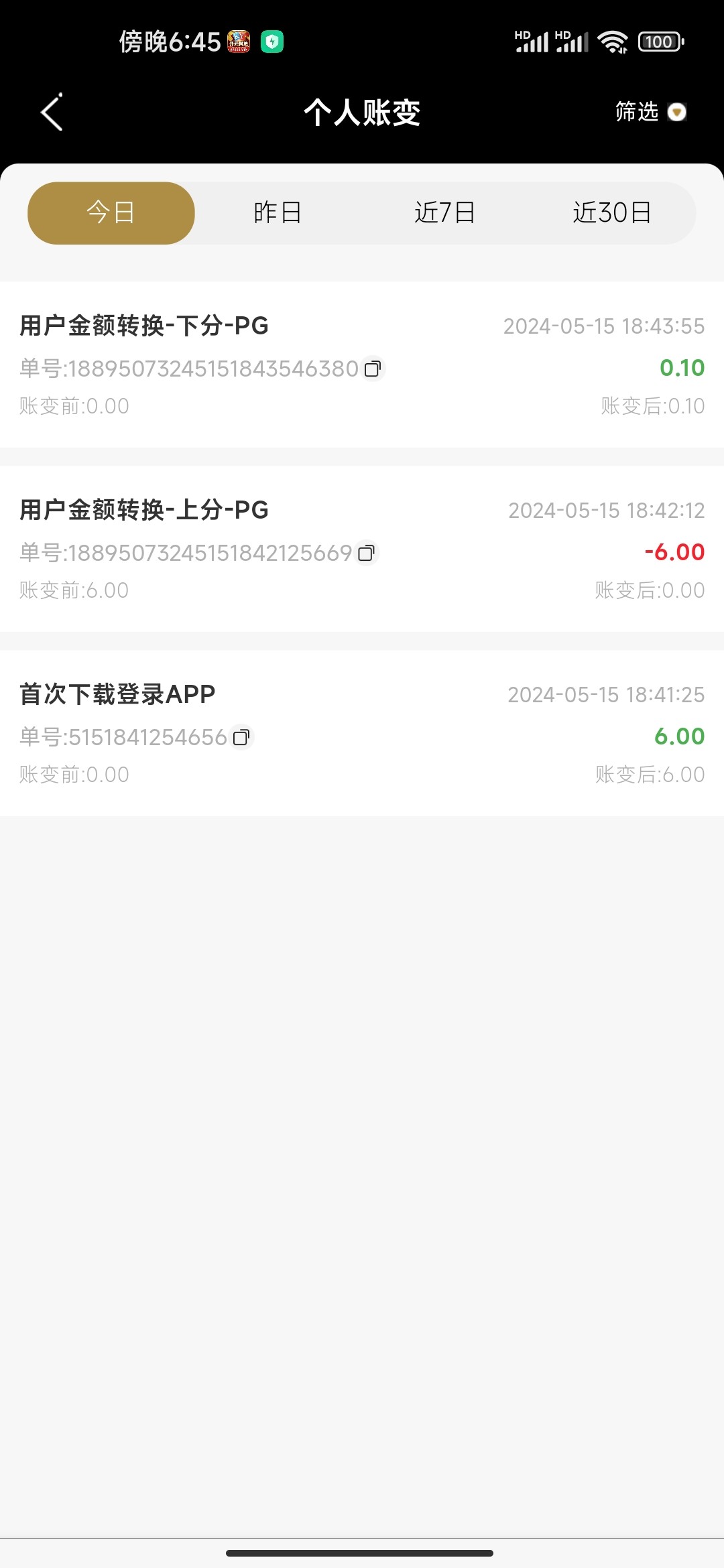Select the 今日 tab
724x1568 pixels.
[111, 213]
